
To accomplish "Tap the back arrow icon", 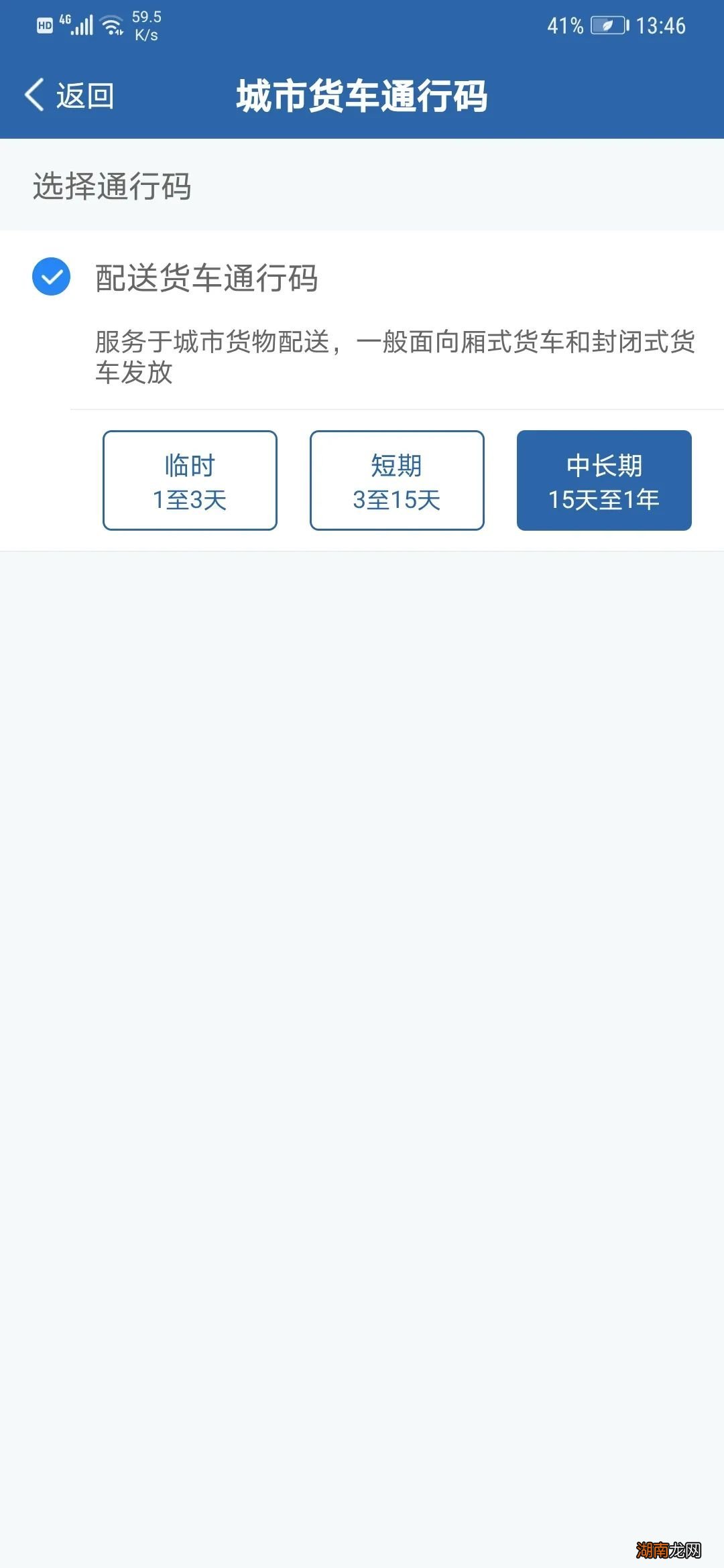I will click(32, 94).
